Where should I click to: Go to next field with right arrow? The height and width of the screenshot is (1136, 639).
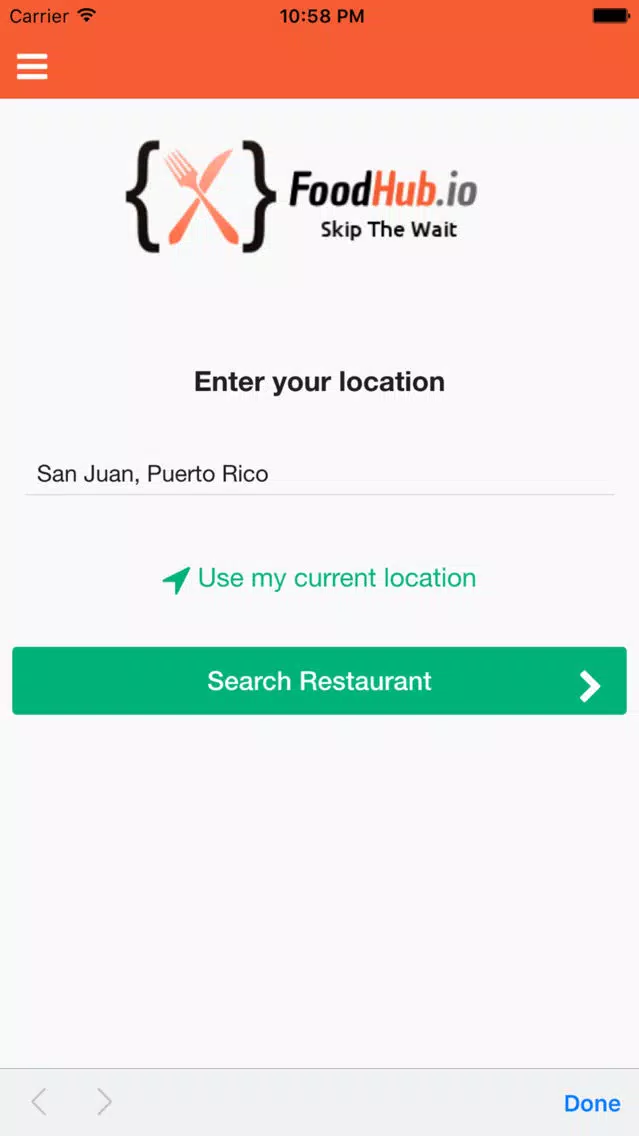pos(104,1102)
